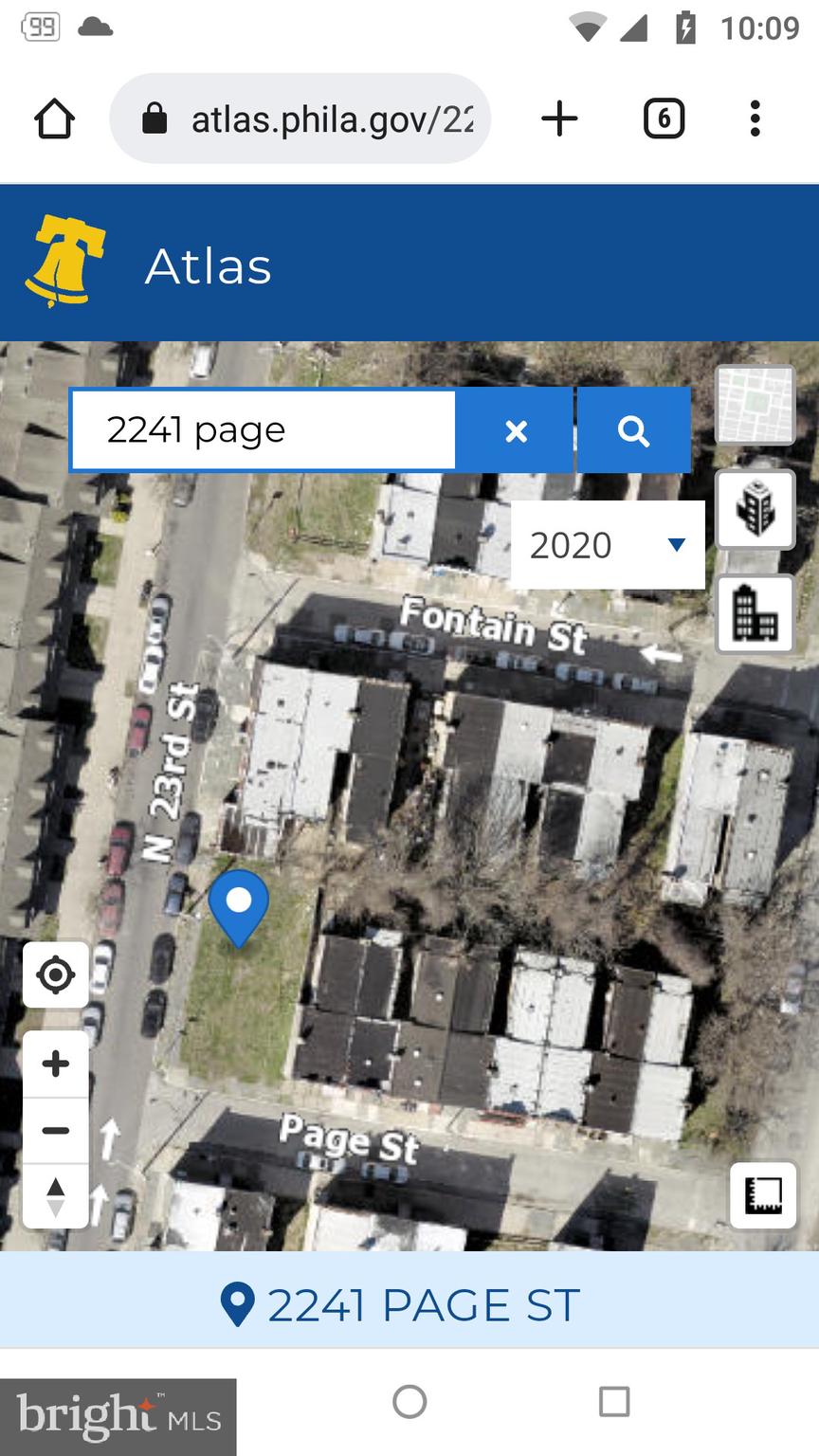Open the 2020 imagery year dropdown
This screenshot has height=1456, width=819.
(608, 545)
